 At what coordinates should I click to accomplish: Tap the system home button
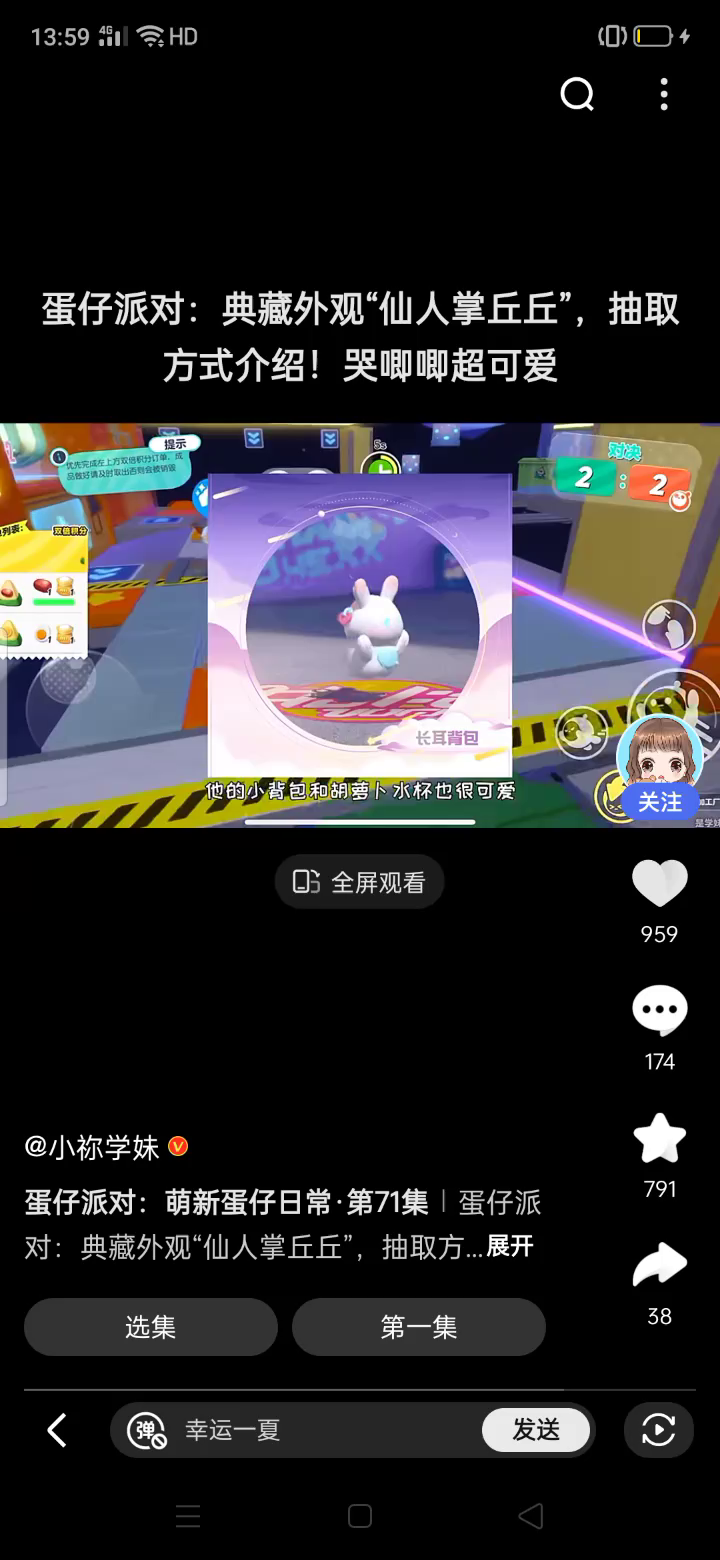[360, 1517]
